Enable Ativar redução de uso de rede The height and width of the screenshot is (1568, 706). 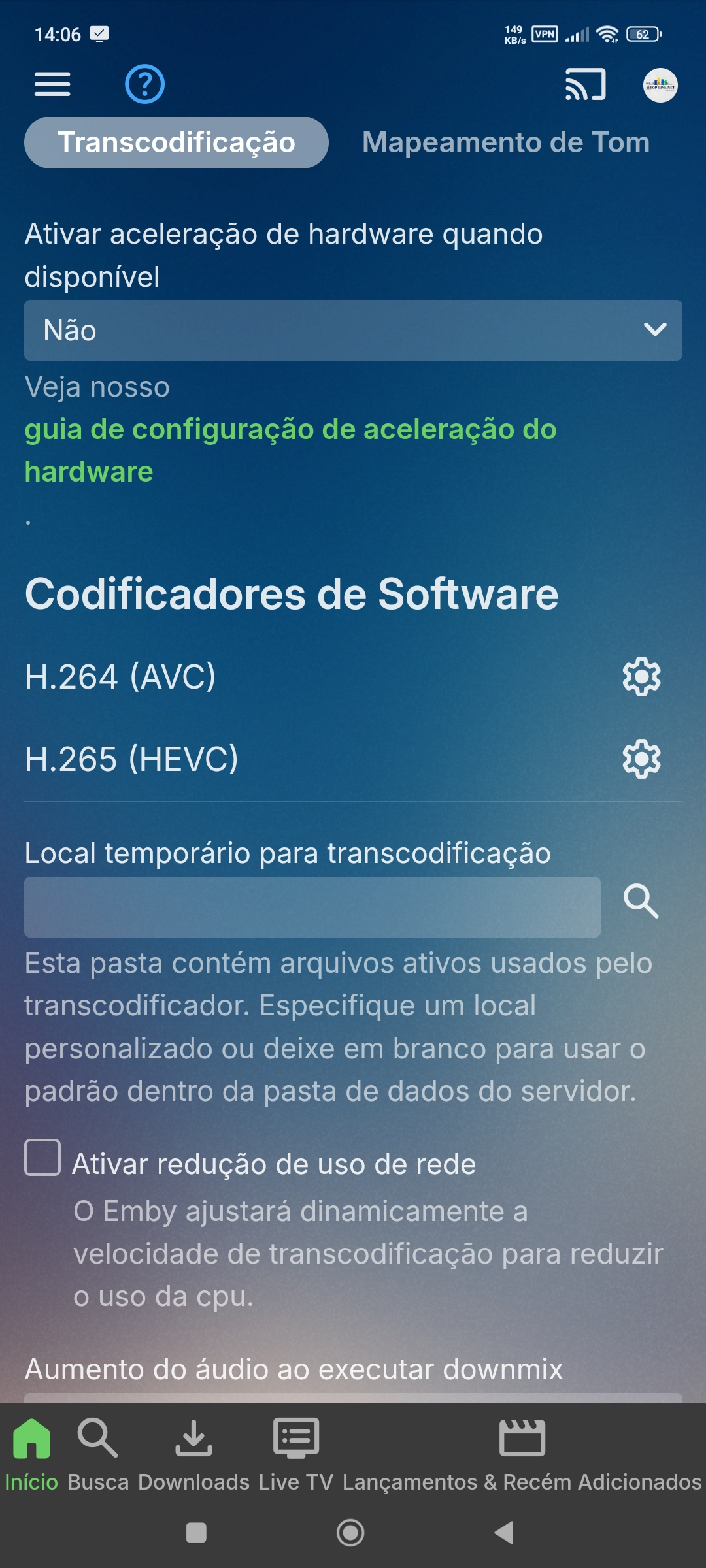tap(42, 1158)
